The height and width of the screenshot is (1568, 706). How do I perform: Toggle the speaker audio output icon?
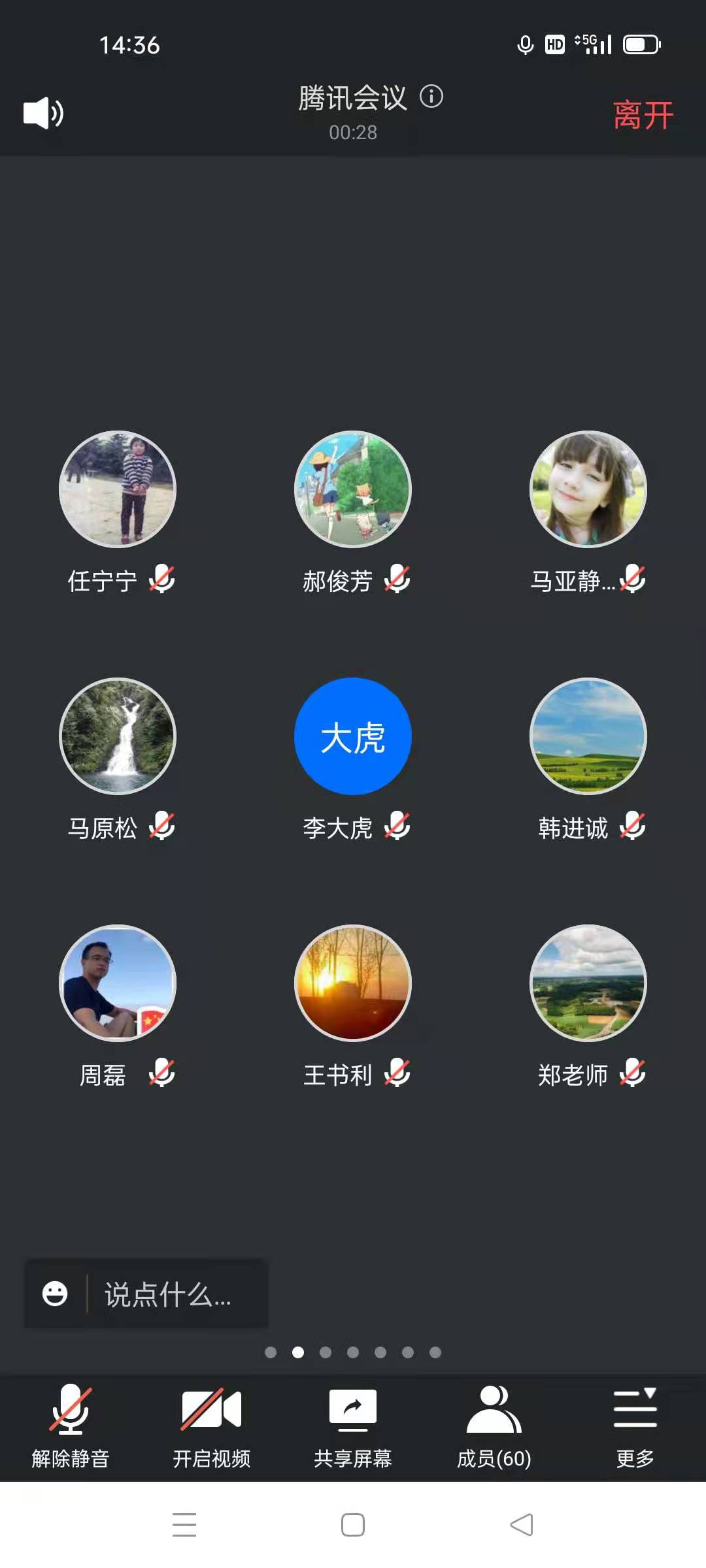pyautogui.click(x=43, y=113)
